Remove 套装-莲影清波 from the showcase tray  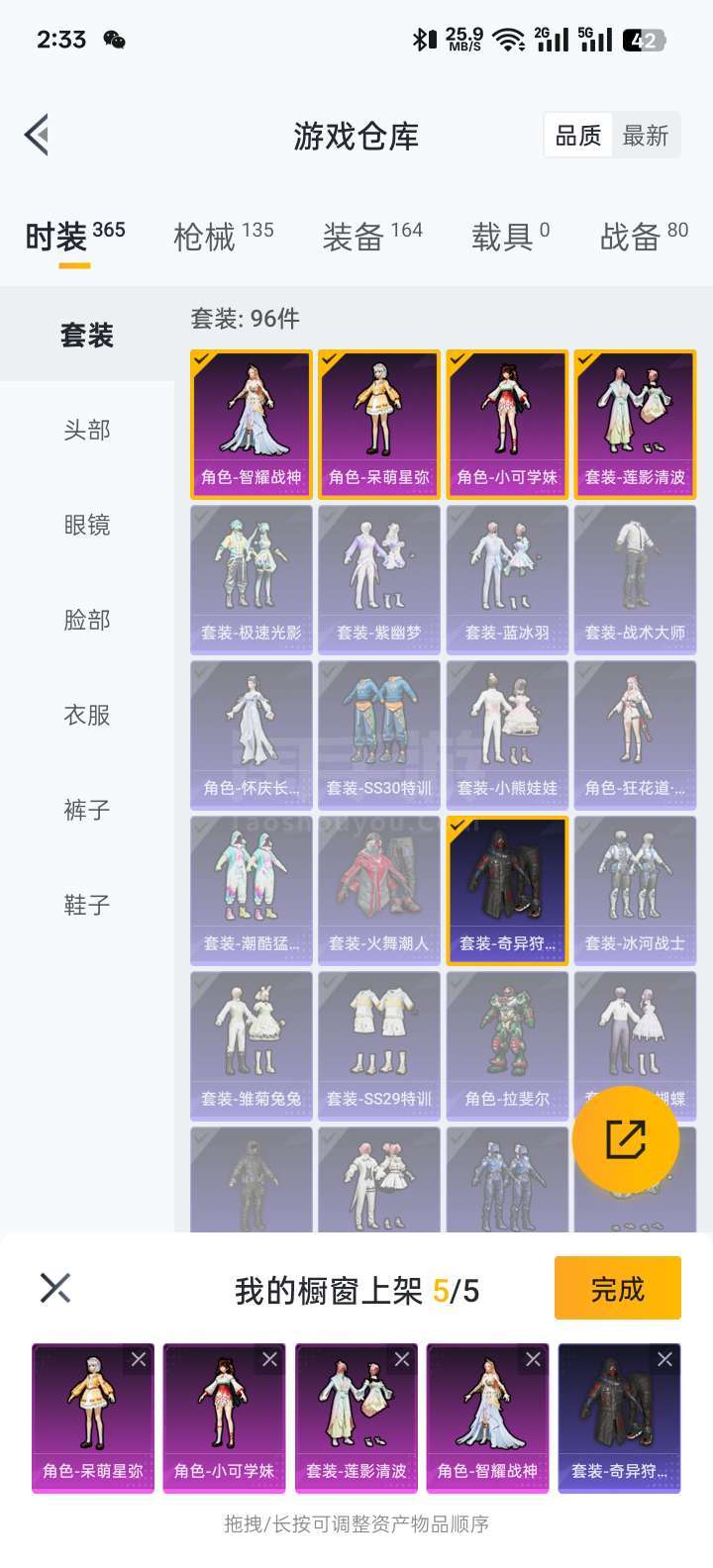coord(401,1359)
